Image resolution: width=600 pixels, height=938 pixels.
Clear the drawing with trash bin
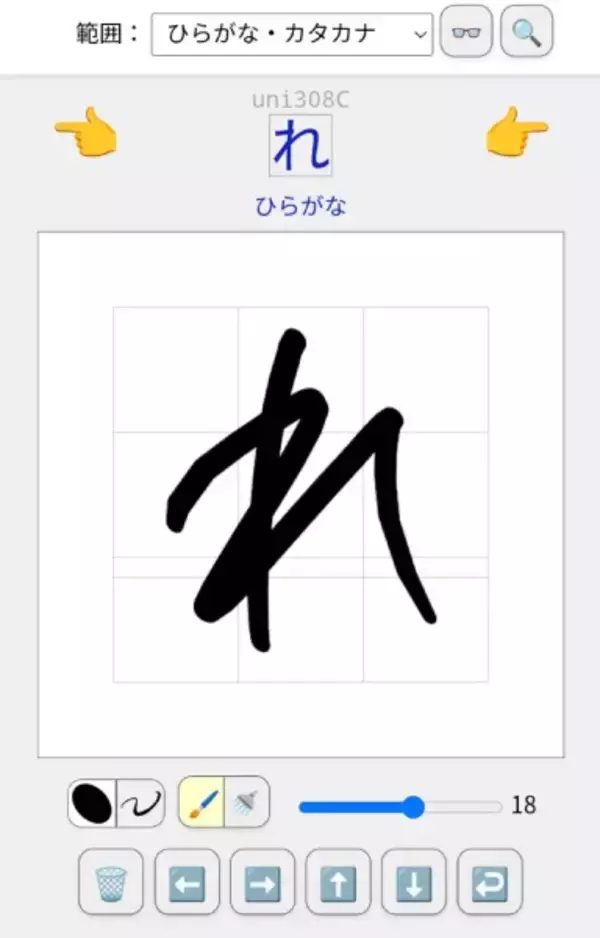point(110,883)
